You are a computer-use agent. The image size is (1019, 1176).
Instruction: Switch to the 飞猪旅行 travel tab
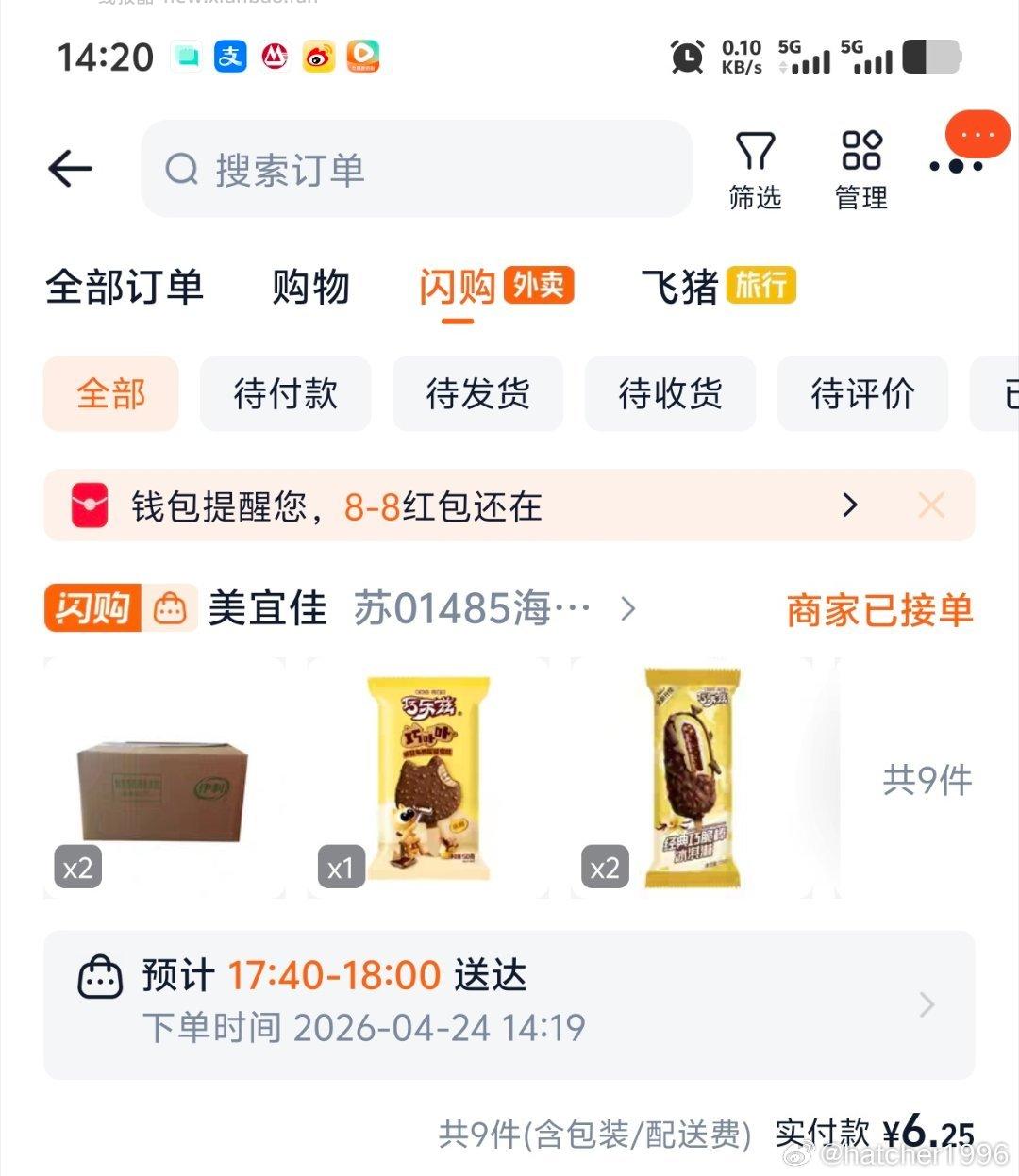(x=714, y=288)
